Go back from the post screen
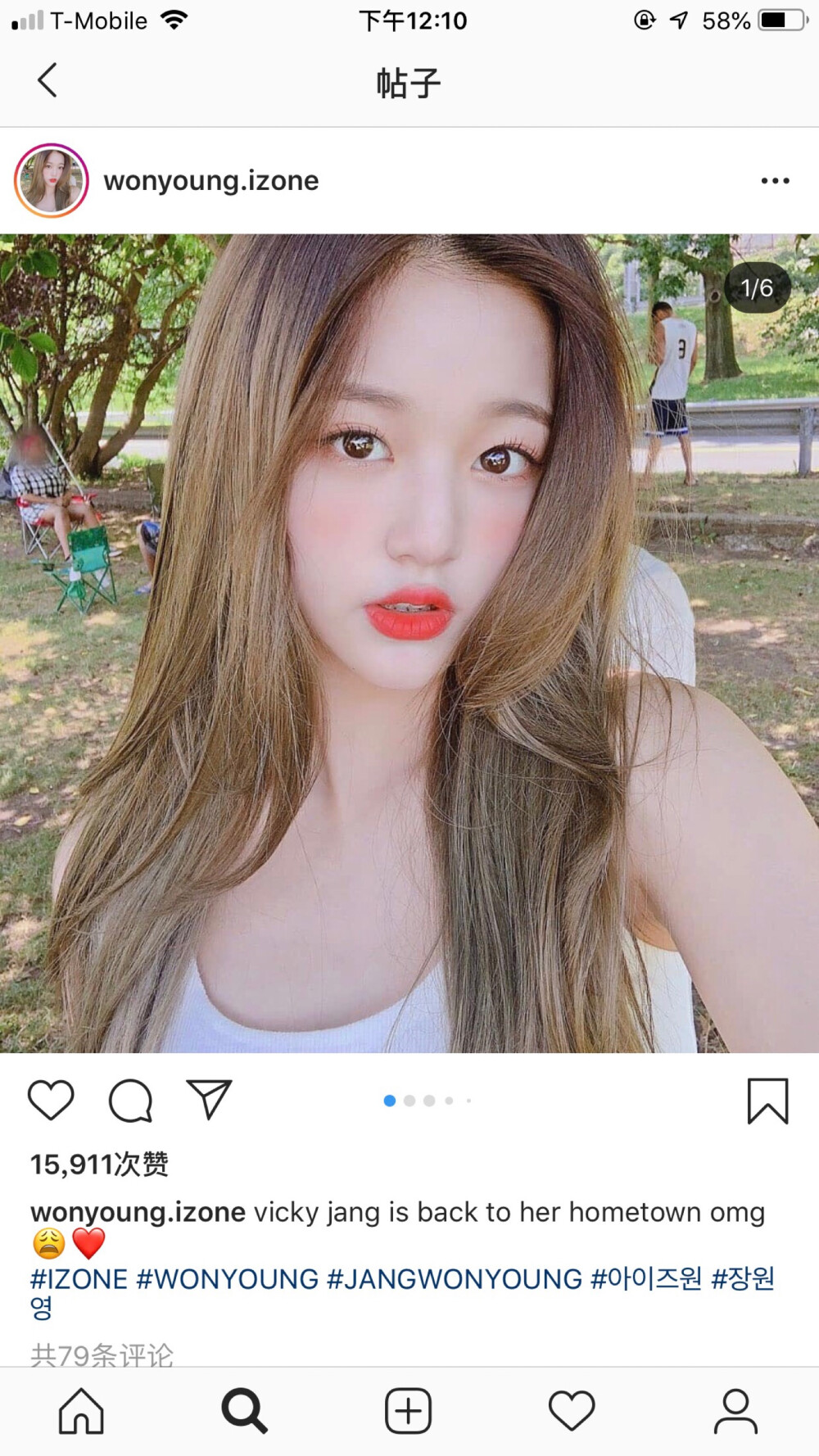The image size is (819, 1456). [x=48, y=80]
